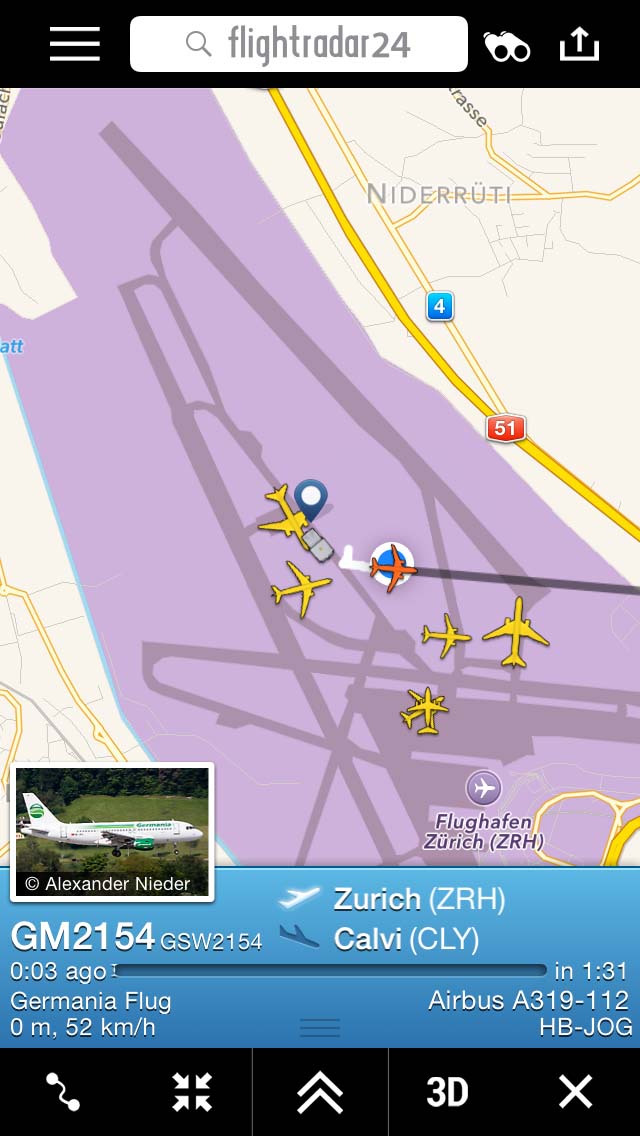Open the hamburger menu

point(75,44)
